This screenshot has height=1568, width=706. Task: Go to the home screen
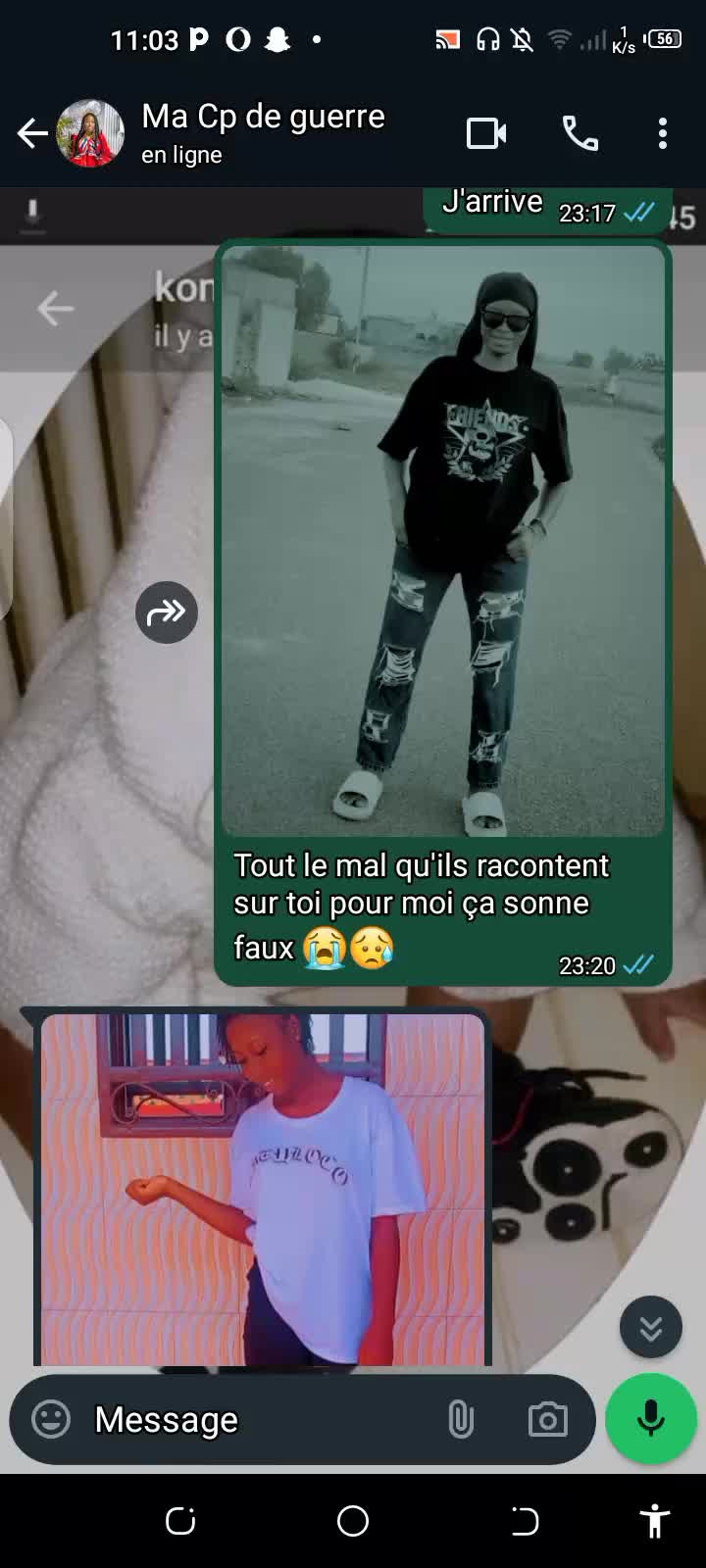pos(353,1521)
